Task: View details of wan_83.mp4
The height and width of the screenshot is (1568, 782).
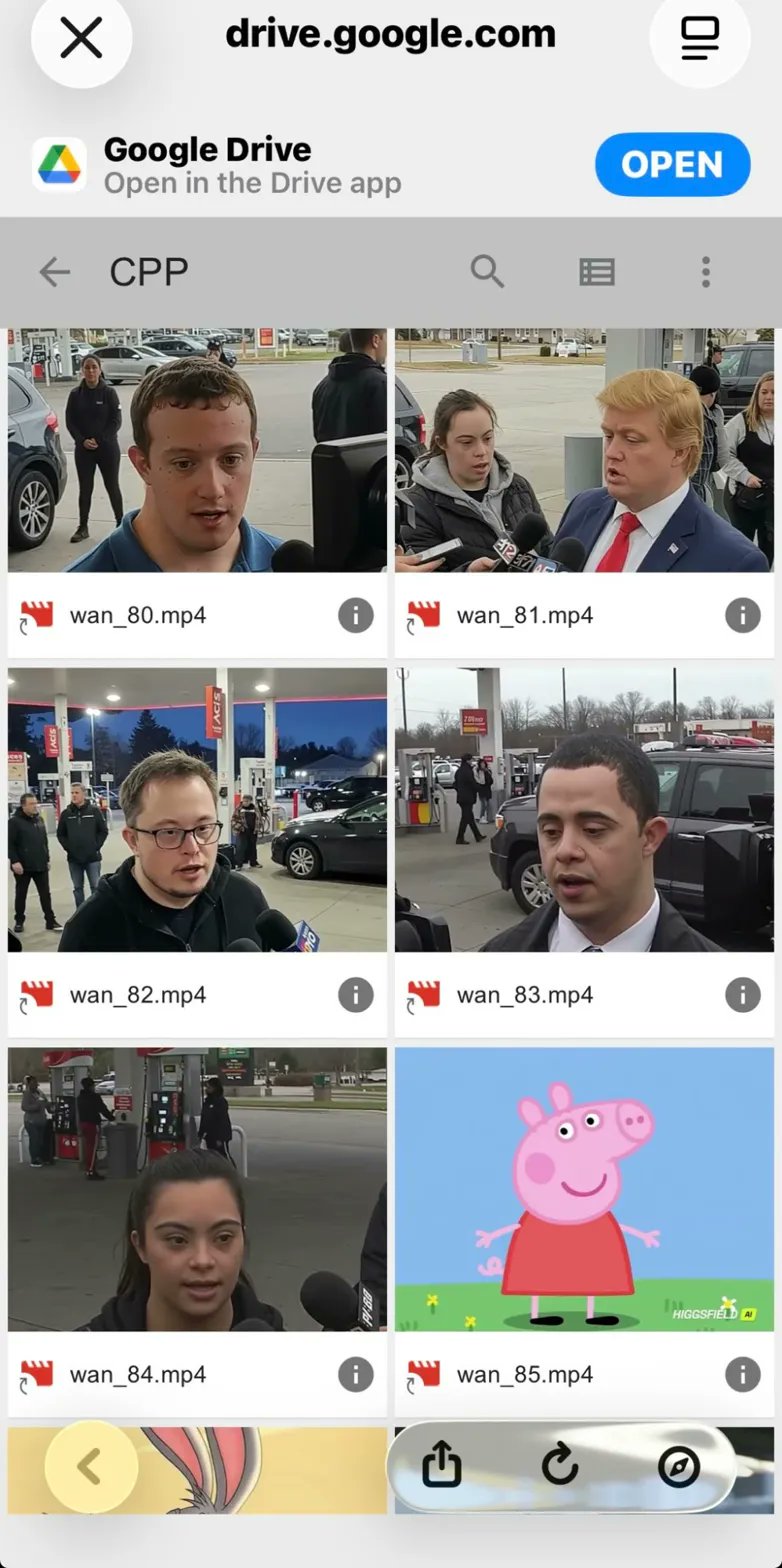Action: pos(742,995)
